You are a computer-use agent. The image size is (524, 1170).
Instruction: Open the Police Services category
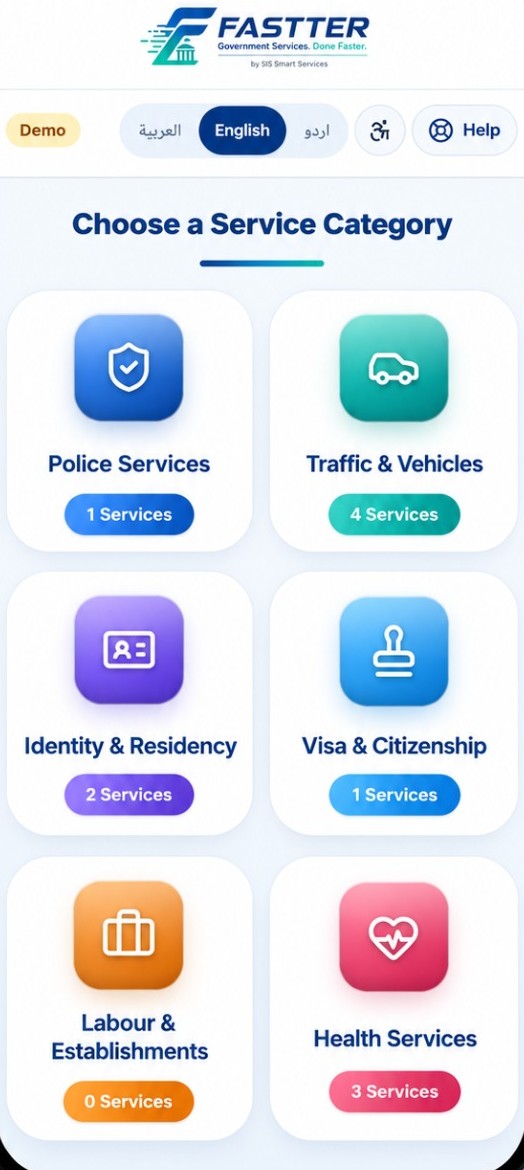coord(129,421)
